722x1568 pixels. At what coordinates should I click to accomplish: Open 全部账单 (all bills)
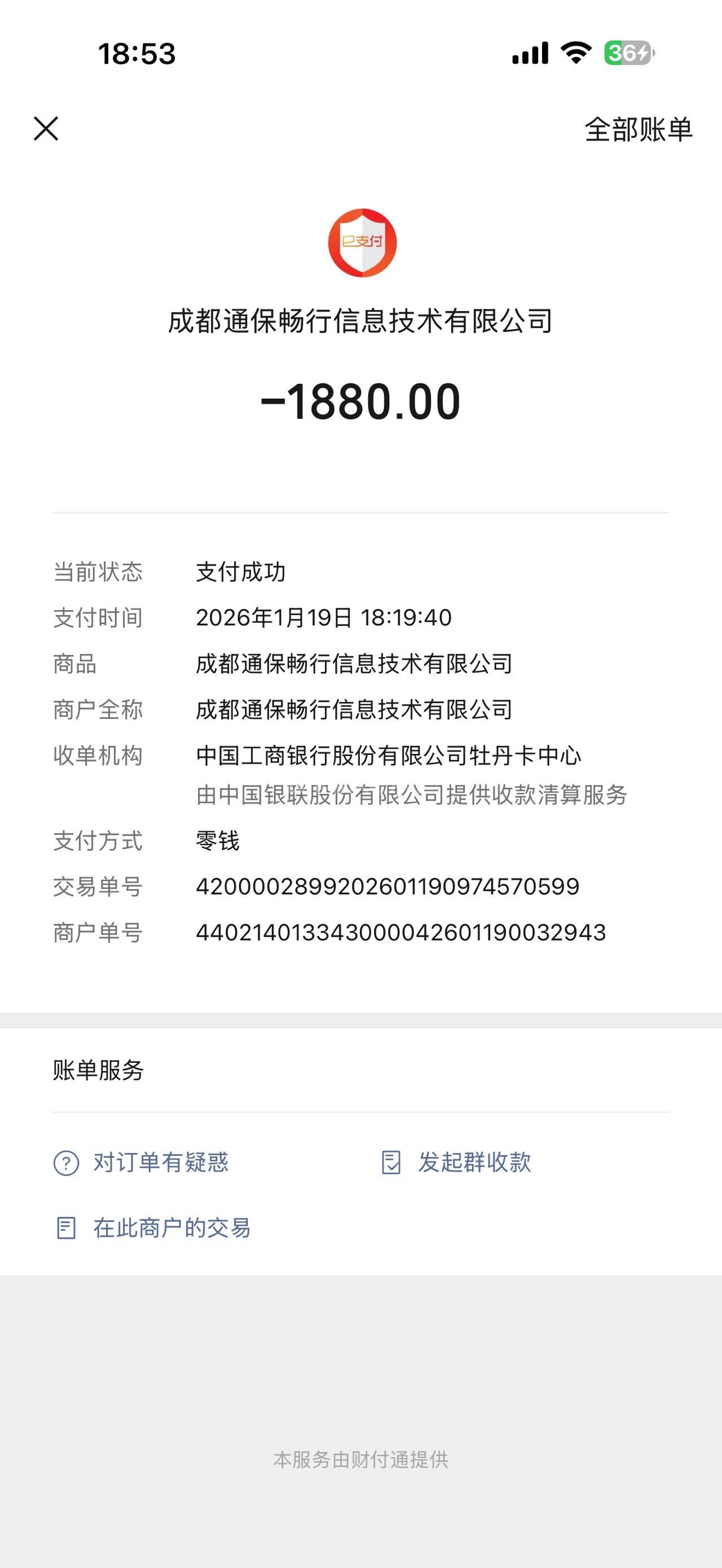click(x=638, y=130)
